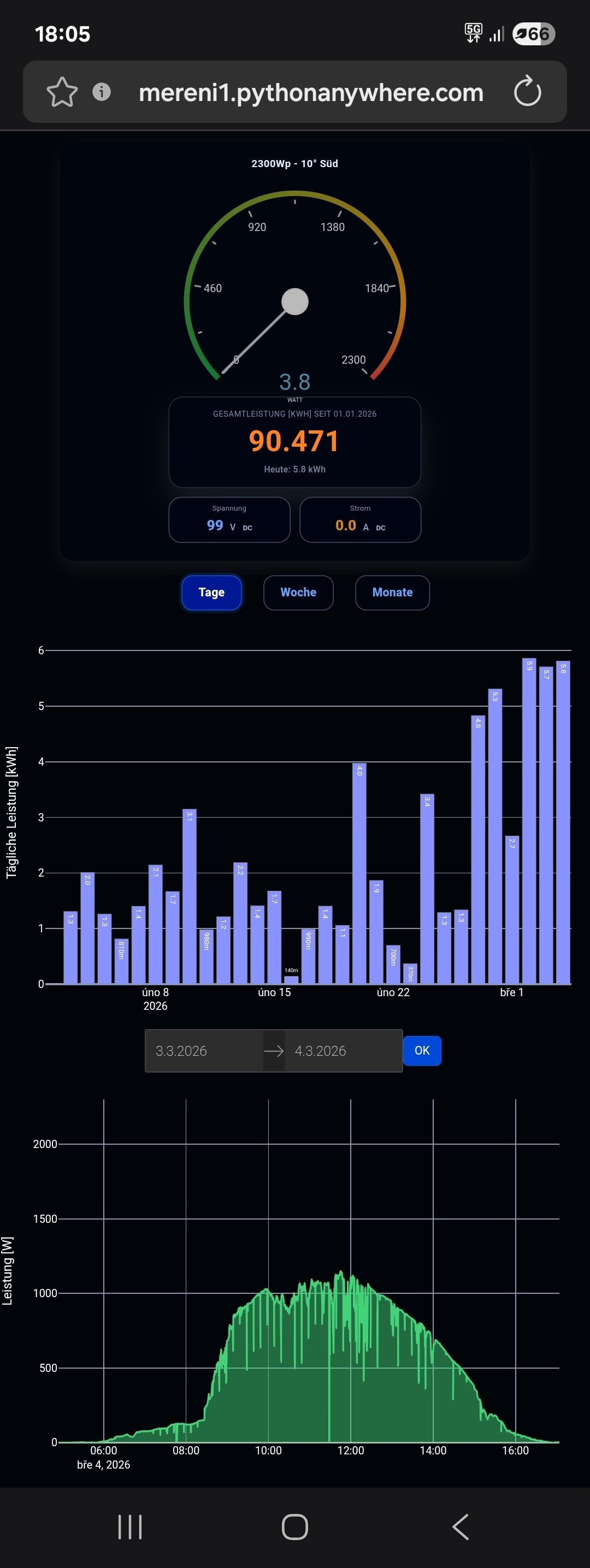Reload the page
Image resolution: width=590 pixels, height=1568 pixels.
click(x=527, y=92)
